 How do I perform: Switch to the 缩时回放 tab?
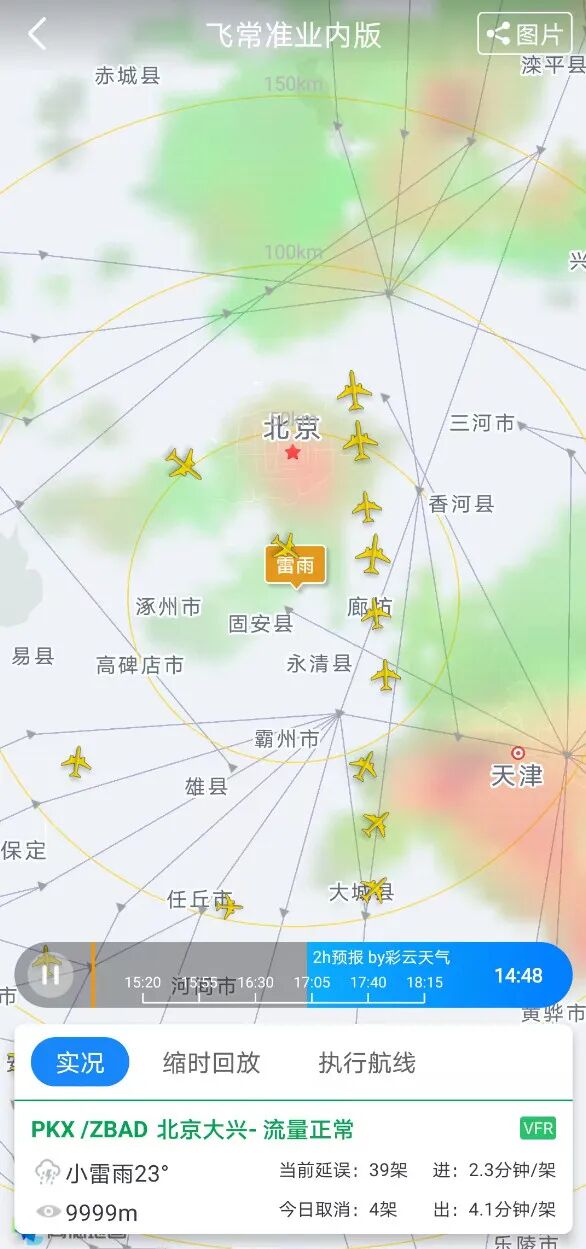(x=212, y=1062)
